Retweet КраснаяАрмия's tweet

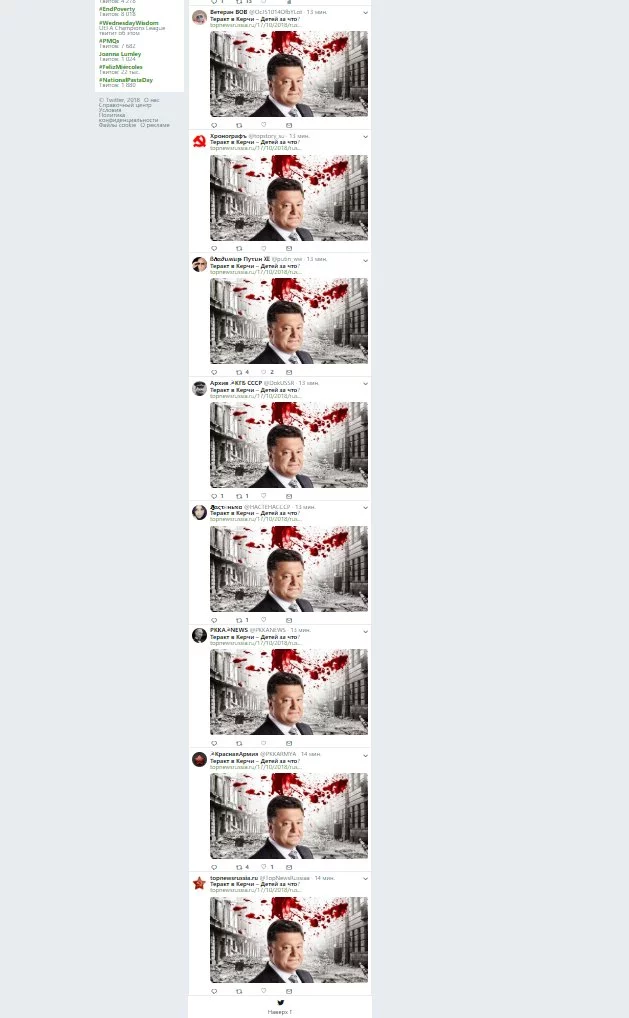[239, 867]
